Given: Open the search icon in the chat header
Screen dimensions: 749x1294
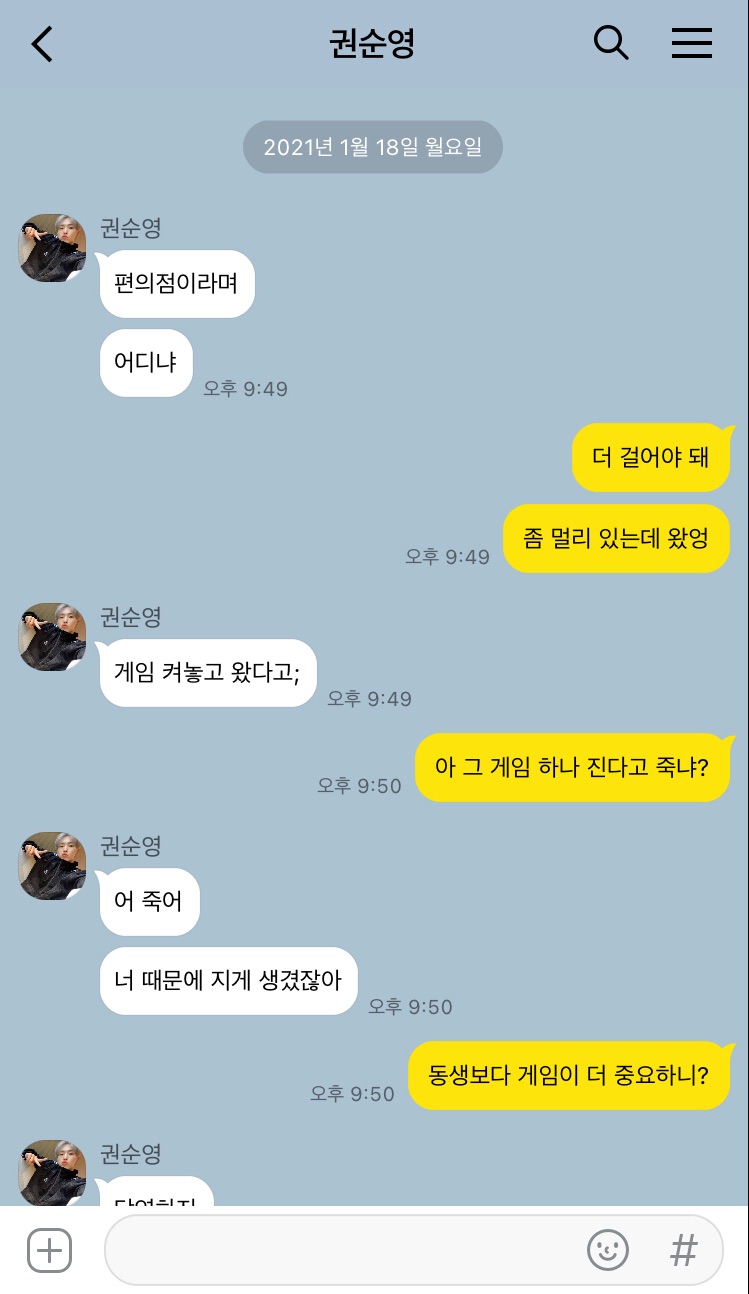Looking at the screenshot, I should click(x=611, y=43).
